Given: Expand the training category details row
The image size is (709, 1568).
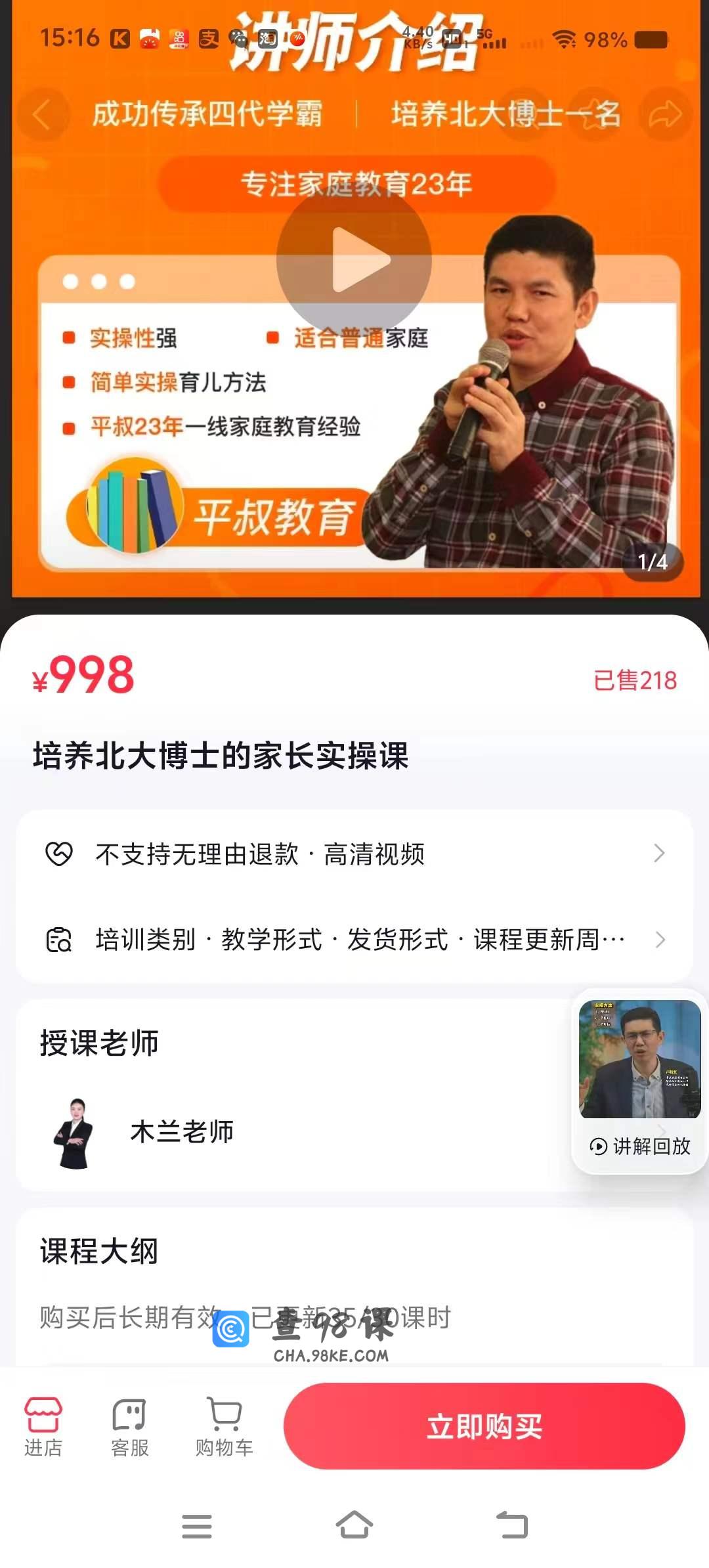Looking at the screenshot, I should click(x=354, y=940).
